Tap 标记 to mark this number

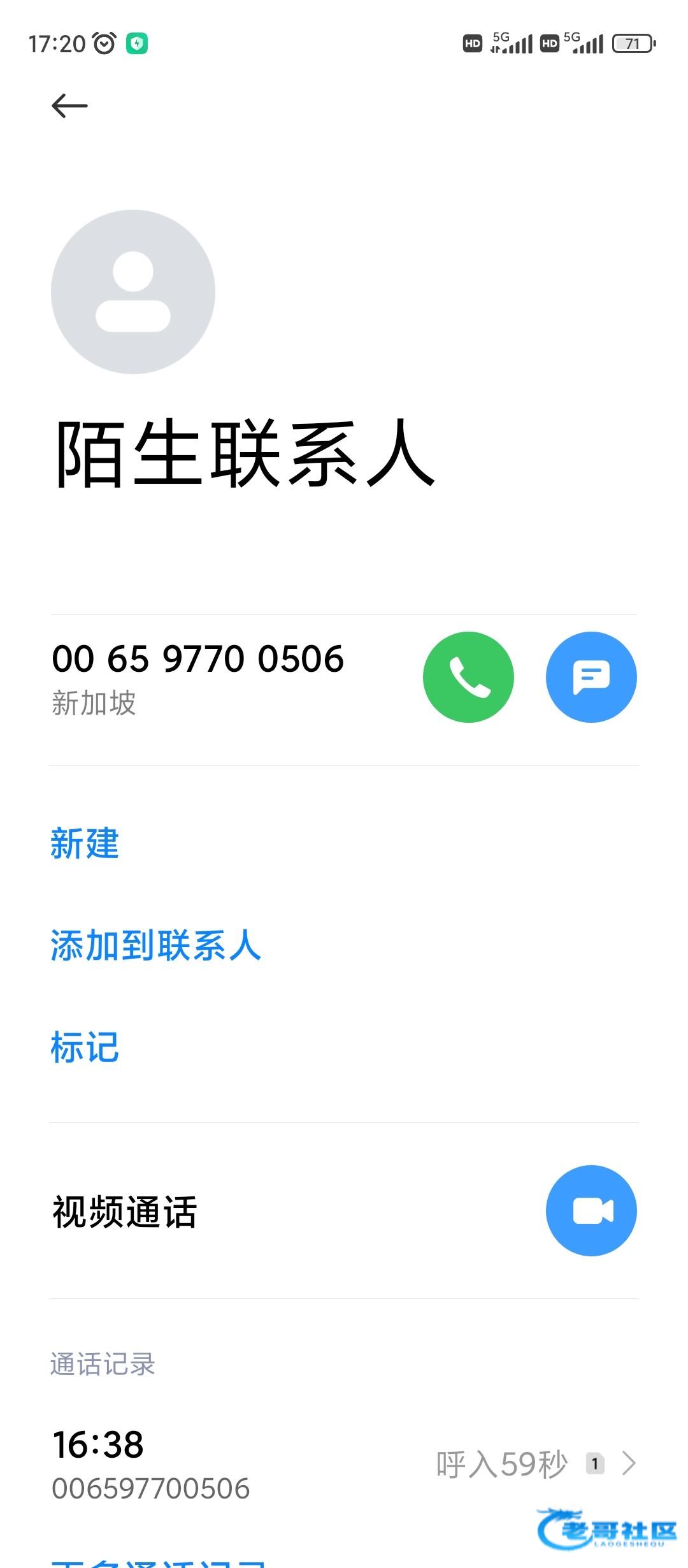coord(85,1047)
